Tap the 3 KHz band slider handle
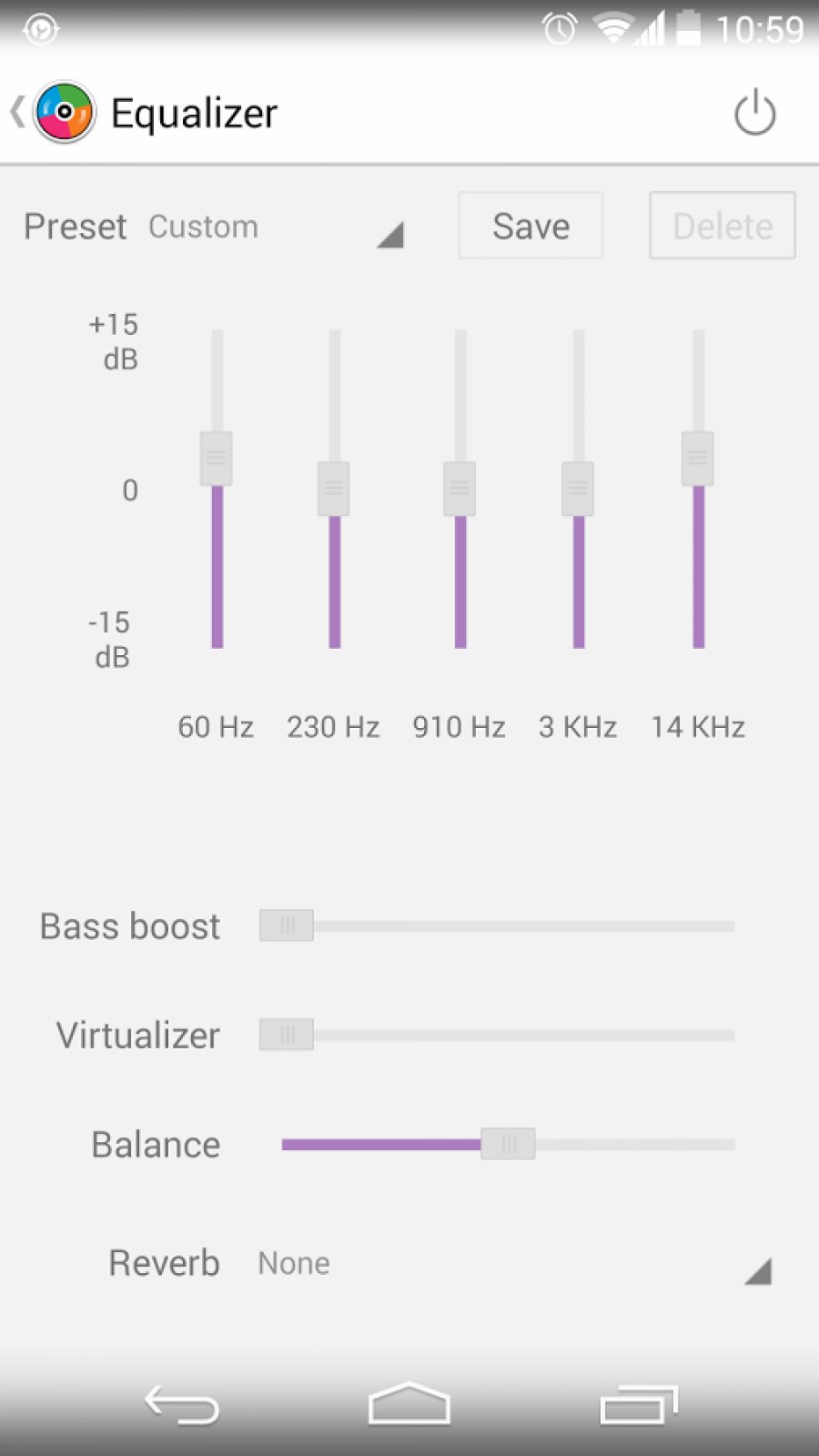Viewport: 819px width, 1456px height. pos(578,489)
